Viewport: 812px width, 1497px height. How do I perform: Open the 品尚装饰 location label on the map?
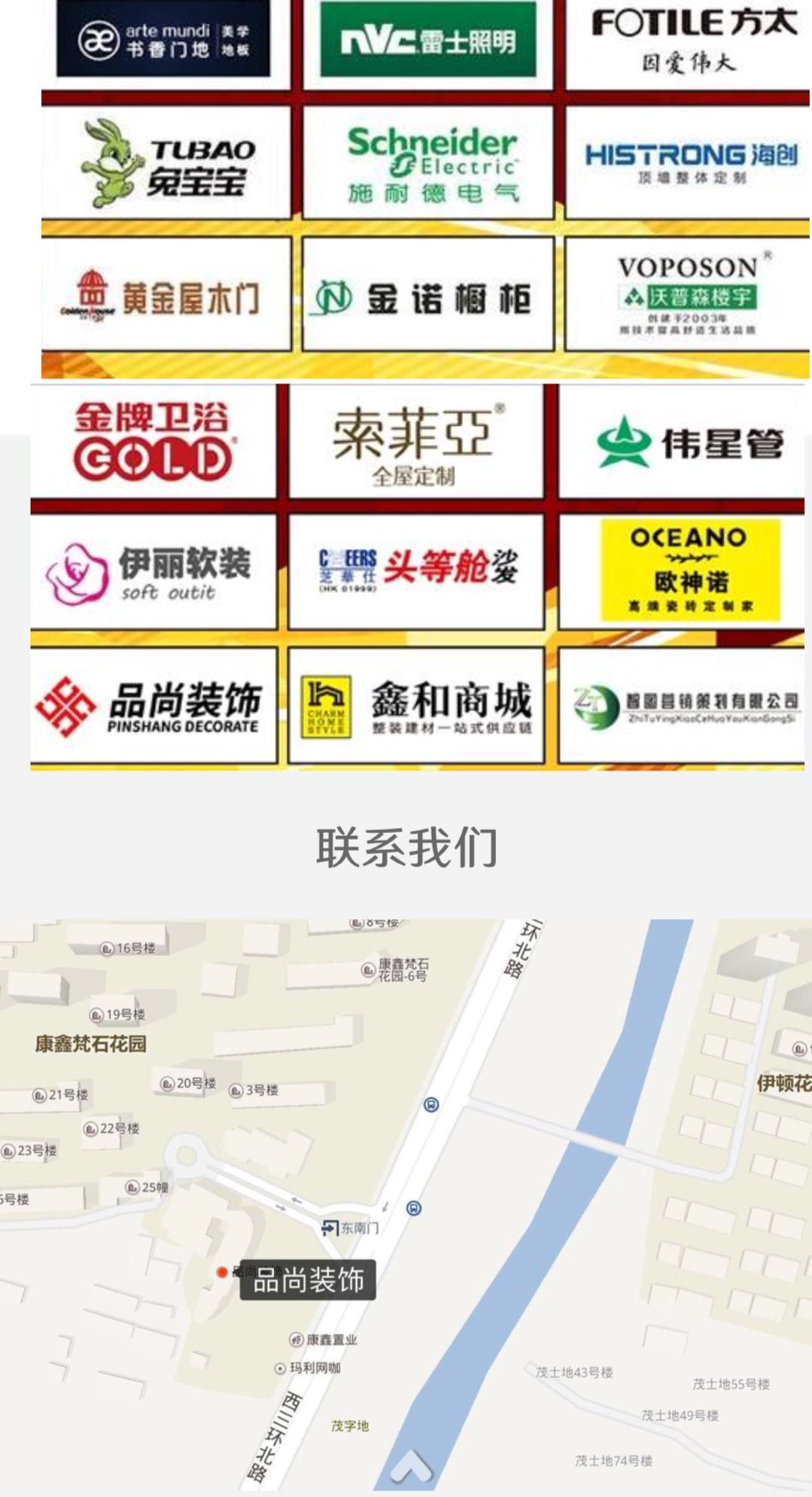(x=308, y=1279)
